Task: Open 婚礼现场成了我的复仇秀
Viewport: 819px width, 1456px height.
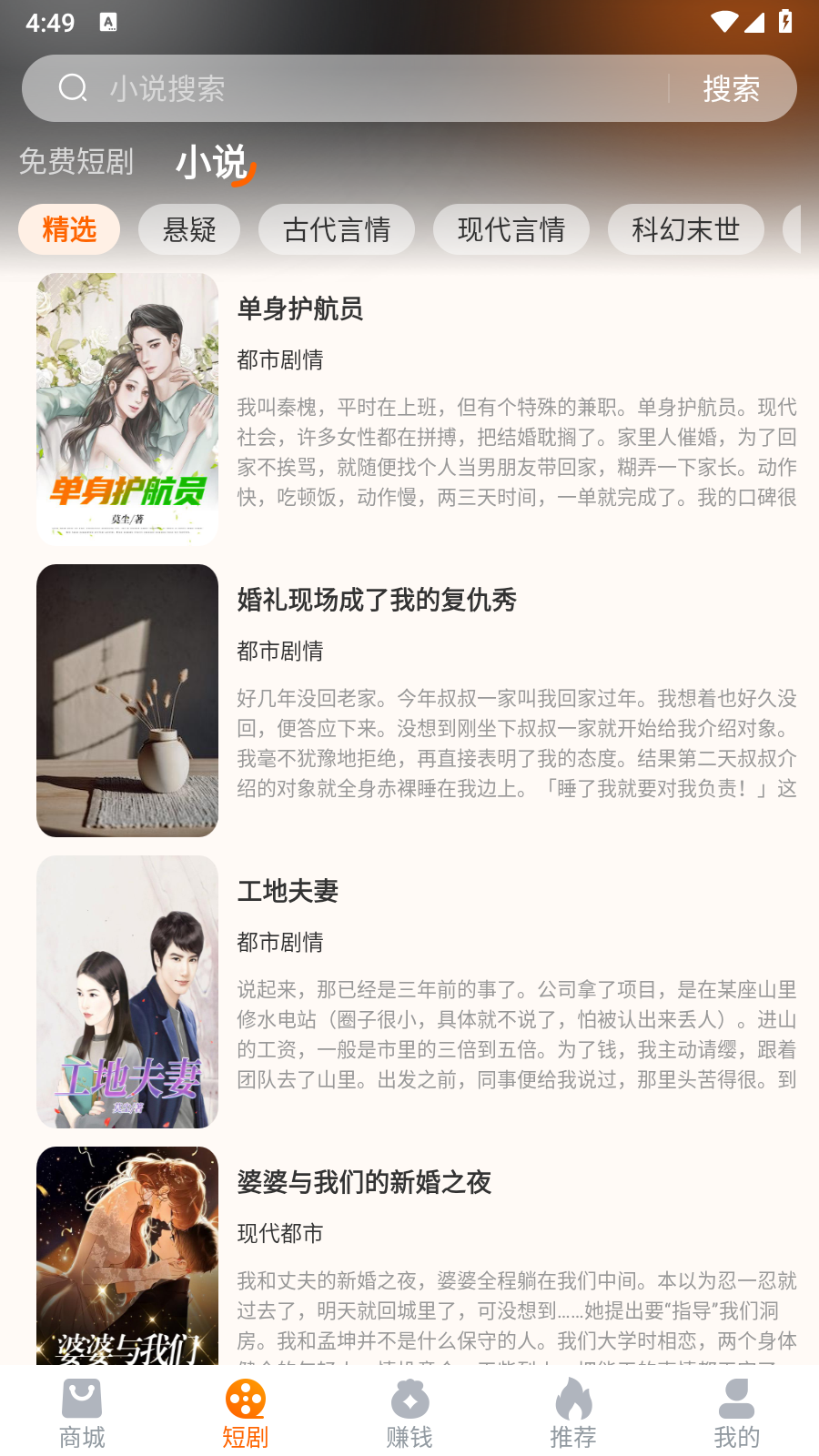Action: (x=418, y=701)
